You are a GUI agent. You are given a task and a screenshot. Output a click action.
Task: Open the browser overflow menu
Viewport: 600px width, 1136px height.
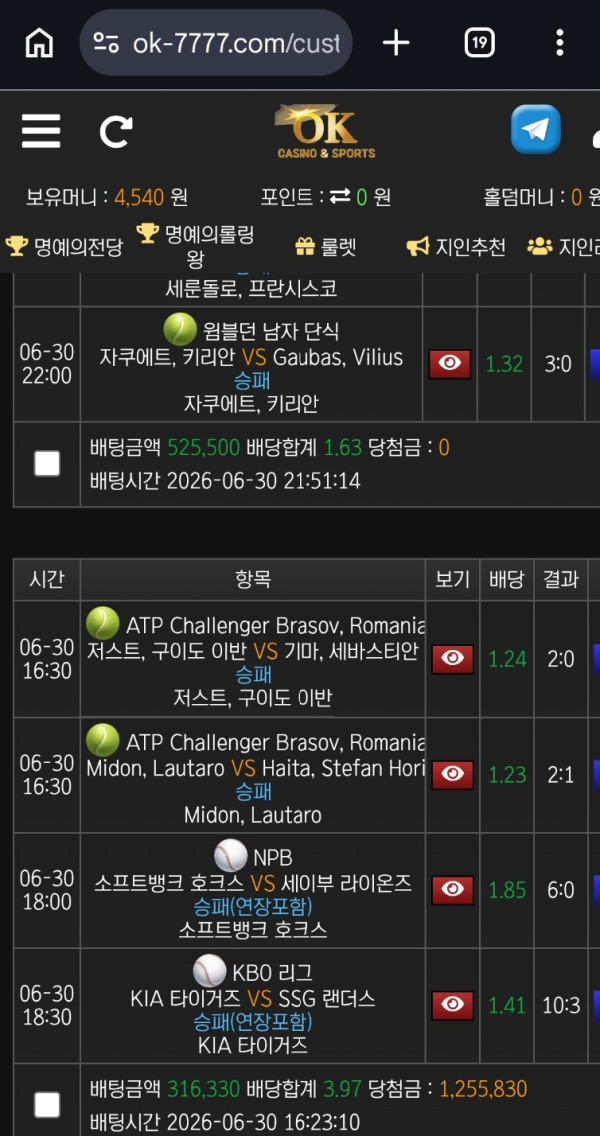(x=559, y=43)
